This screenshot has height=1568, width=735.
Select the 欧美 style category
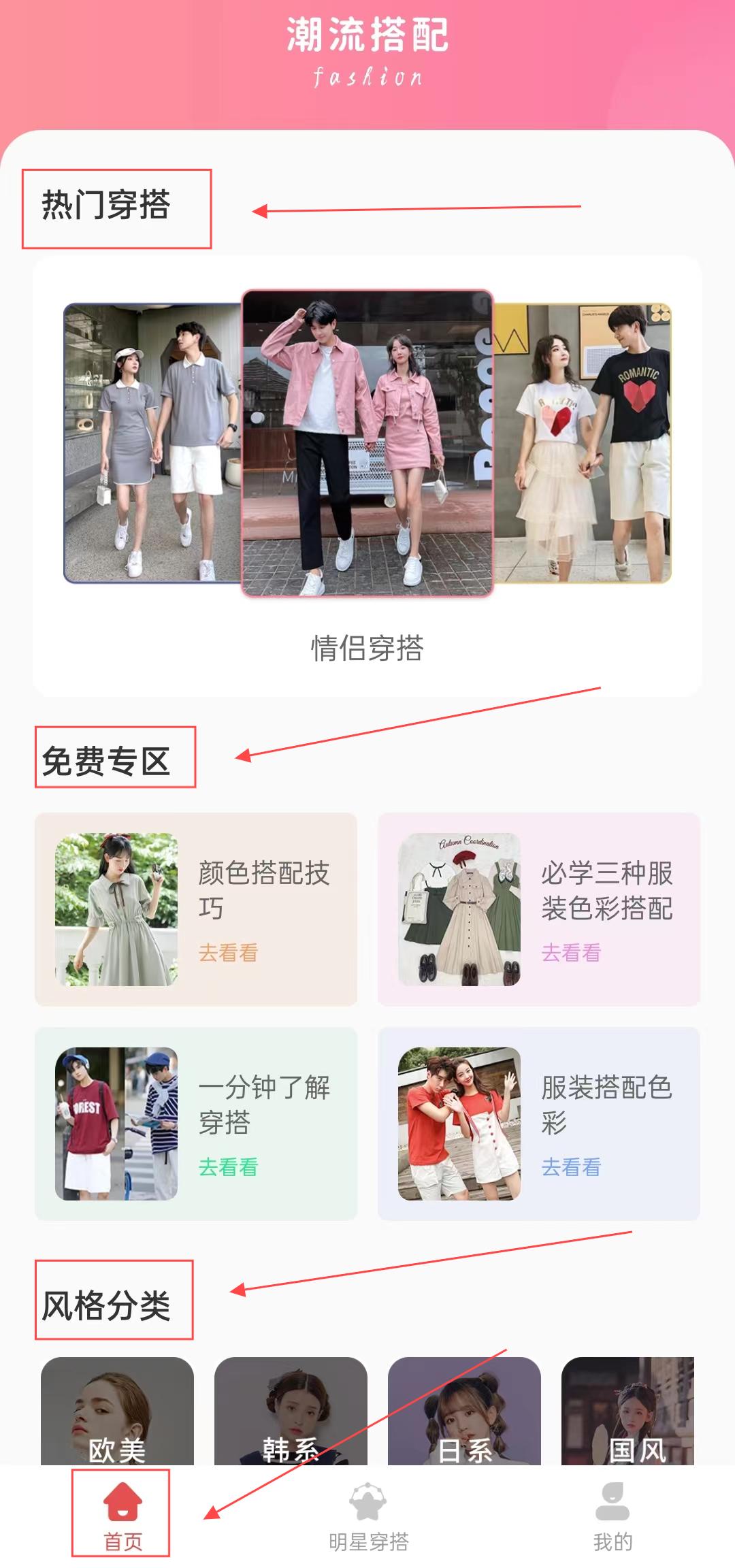click(117, 1411)
